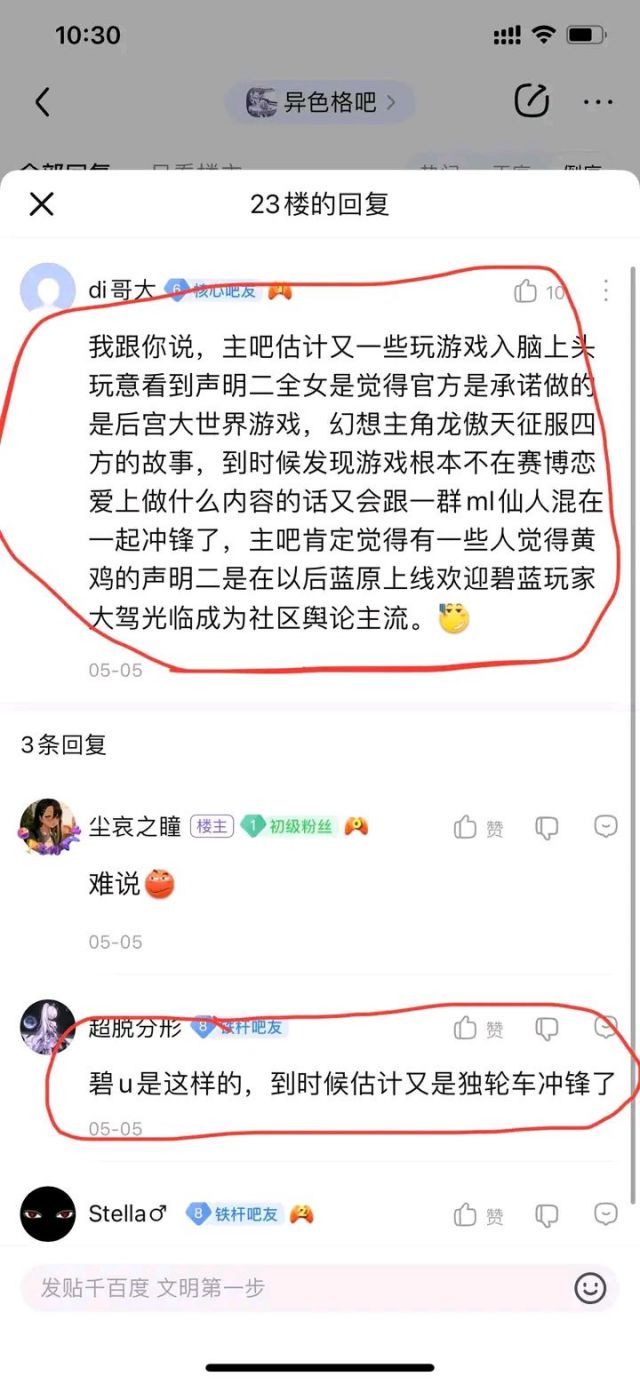
Task: Open the 异色格吧 forum chip
Action: coord(320,102)
